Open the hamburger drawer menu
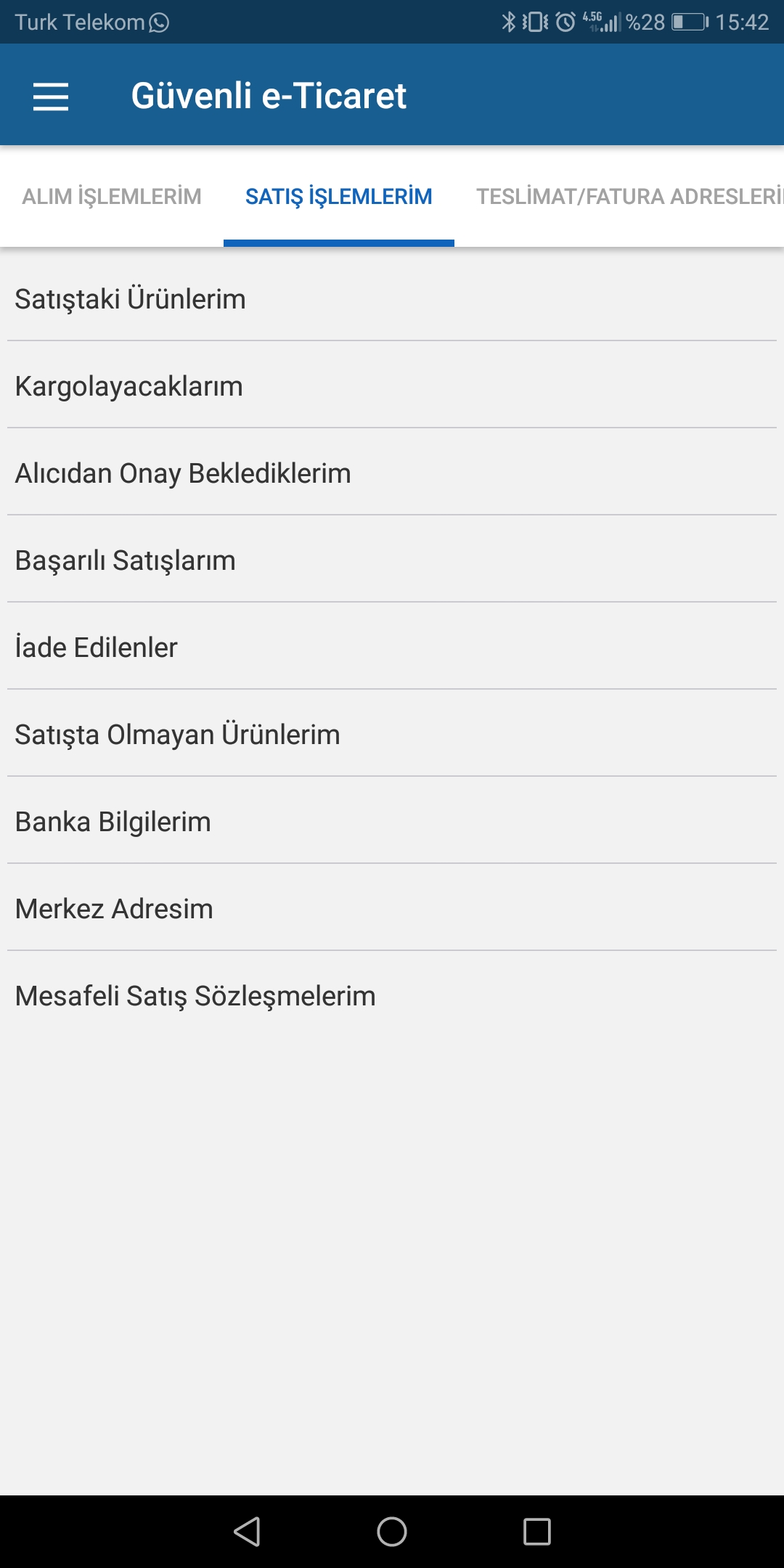The image size is (784, 1568). 51,96
